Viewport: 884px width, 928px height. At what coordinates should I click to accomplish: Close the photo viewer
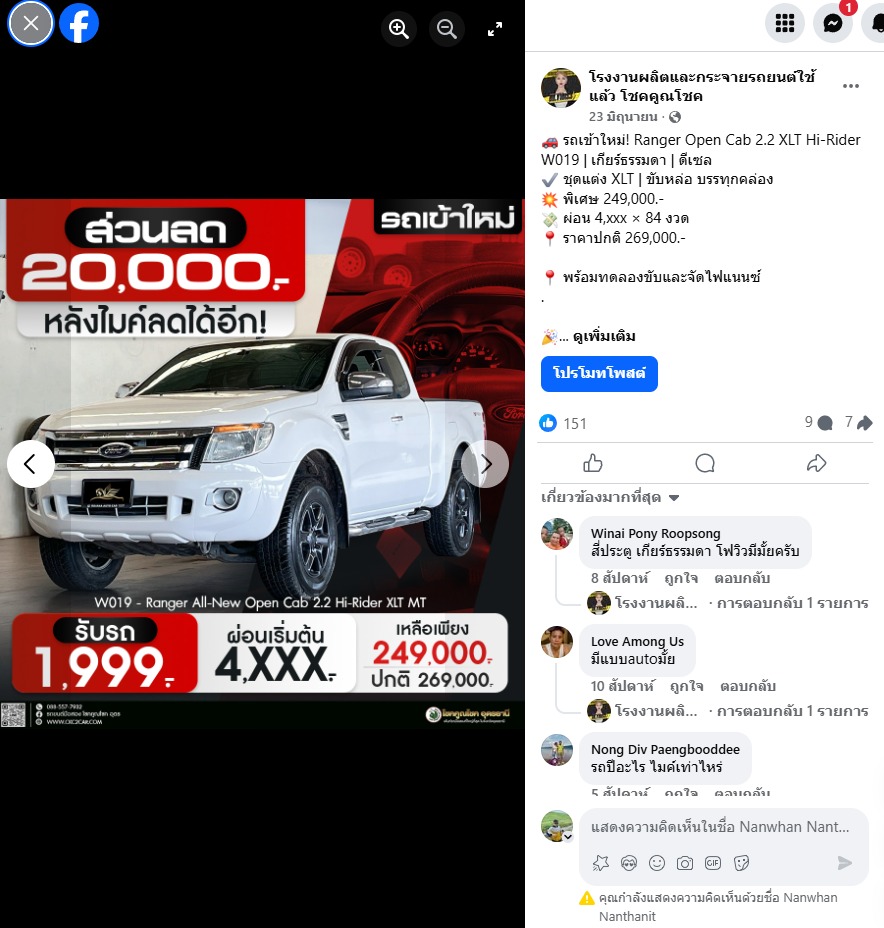[31, 23]
